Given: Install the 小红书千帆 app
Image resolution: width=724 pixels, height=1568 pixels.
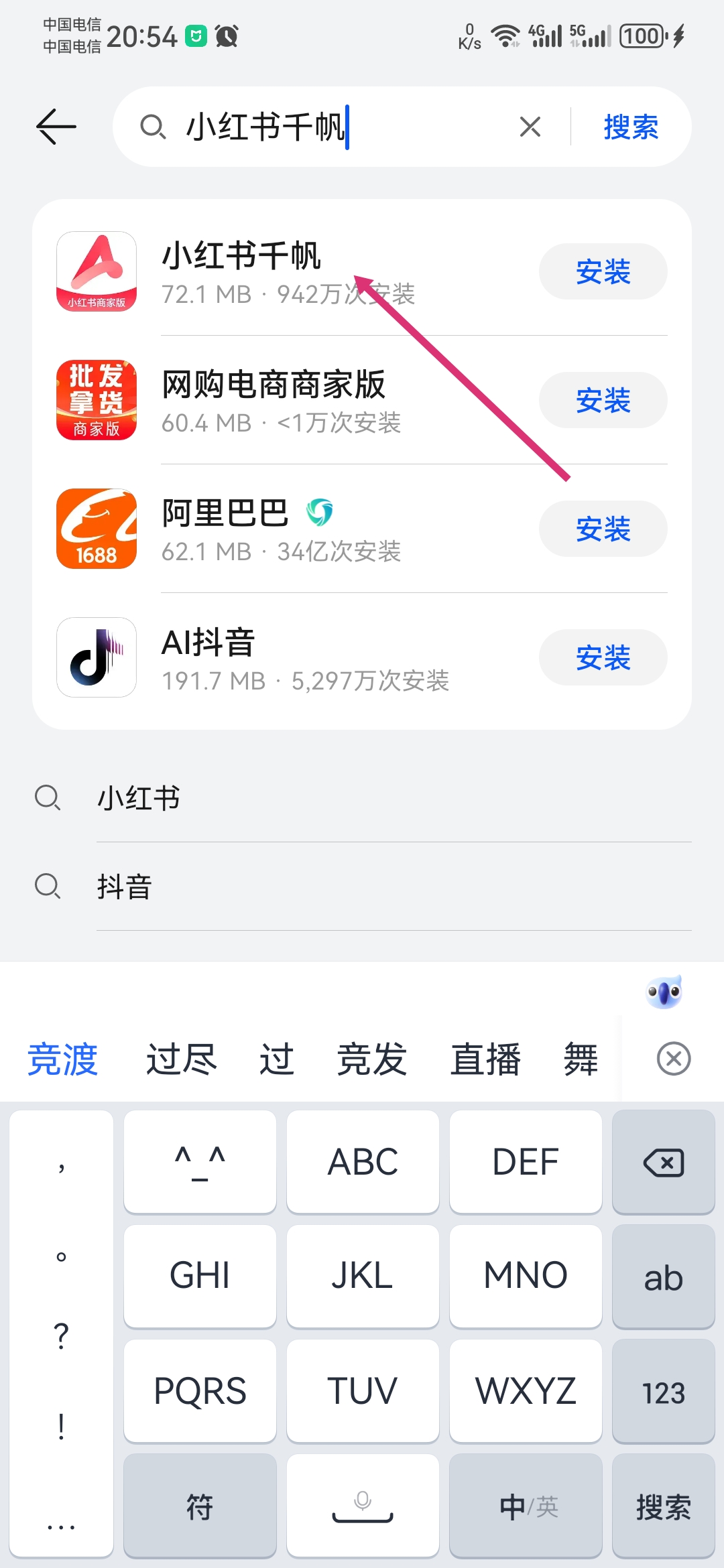Looking at the screenshot, I should tap(603, 272).
